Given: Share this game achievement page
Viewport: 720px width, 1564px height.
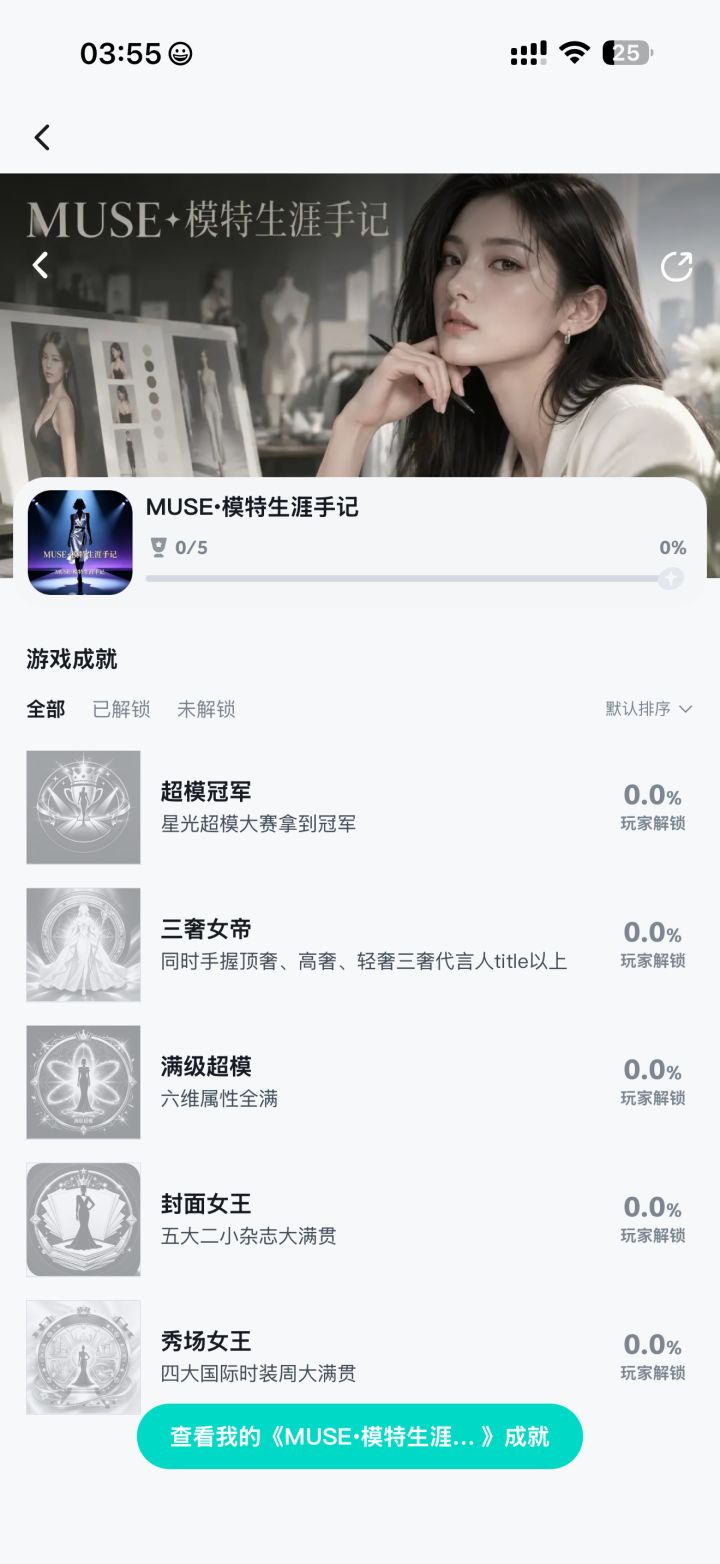Looking at the screenshot, I should coord(677,266).
